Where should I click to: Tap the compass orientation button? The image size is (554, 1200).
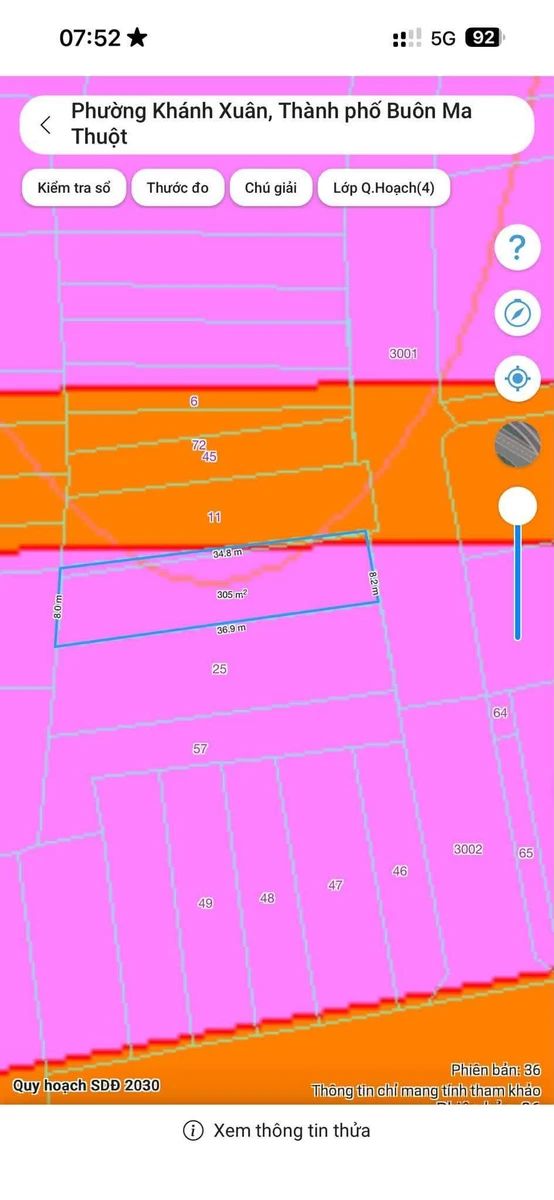[x=517, y=313]
